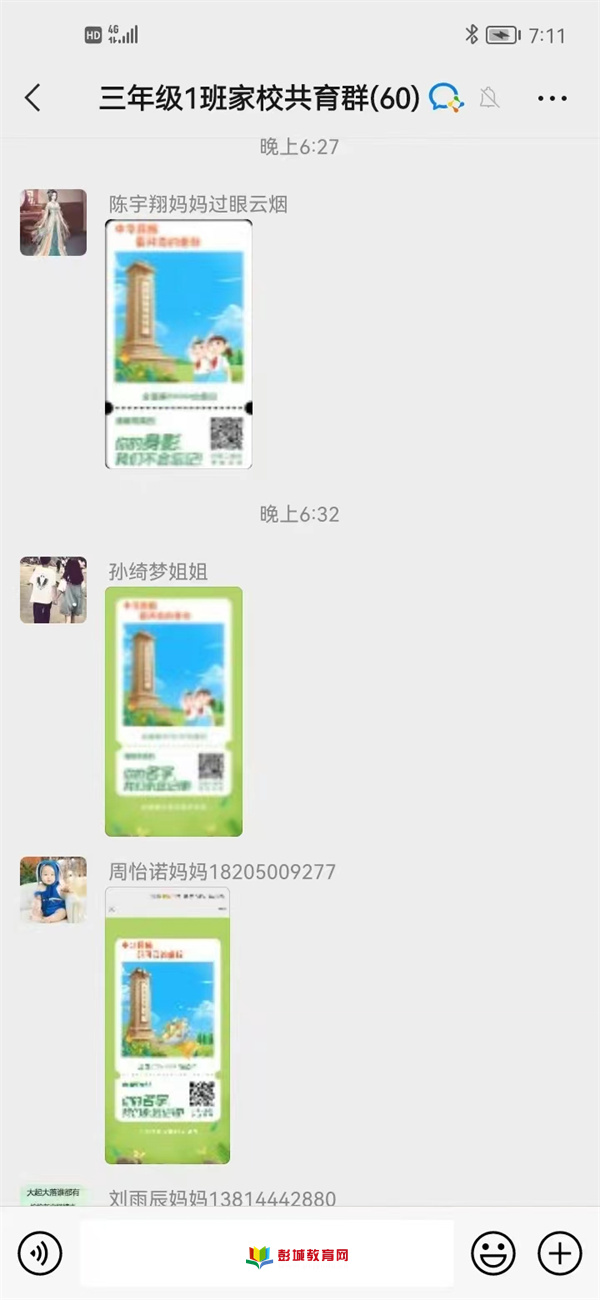
Task: View 陈宇翔妈妈过眼云烟's profile avatar
Action: 53,222
